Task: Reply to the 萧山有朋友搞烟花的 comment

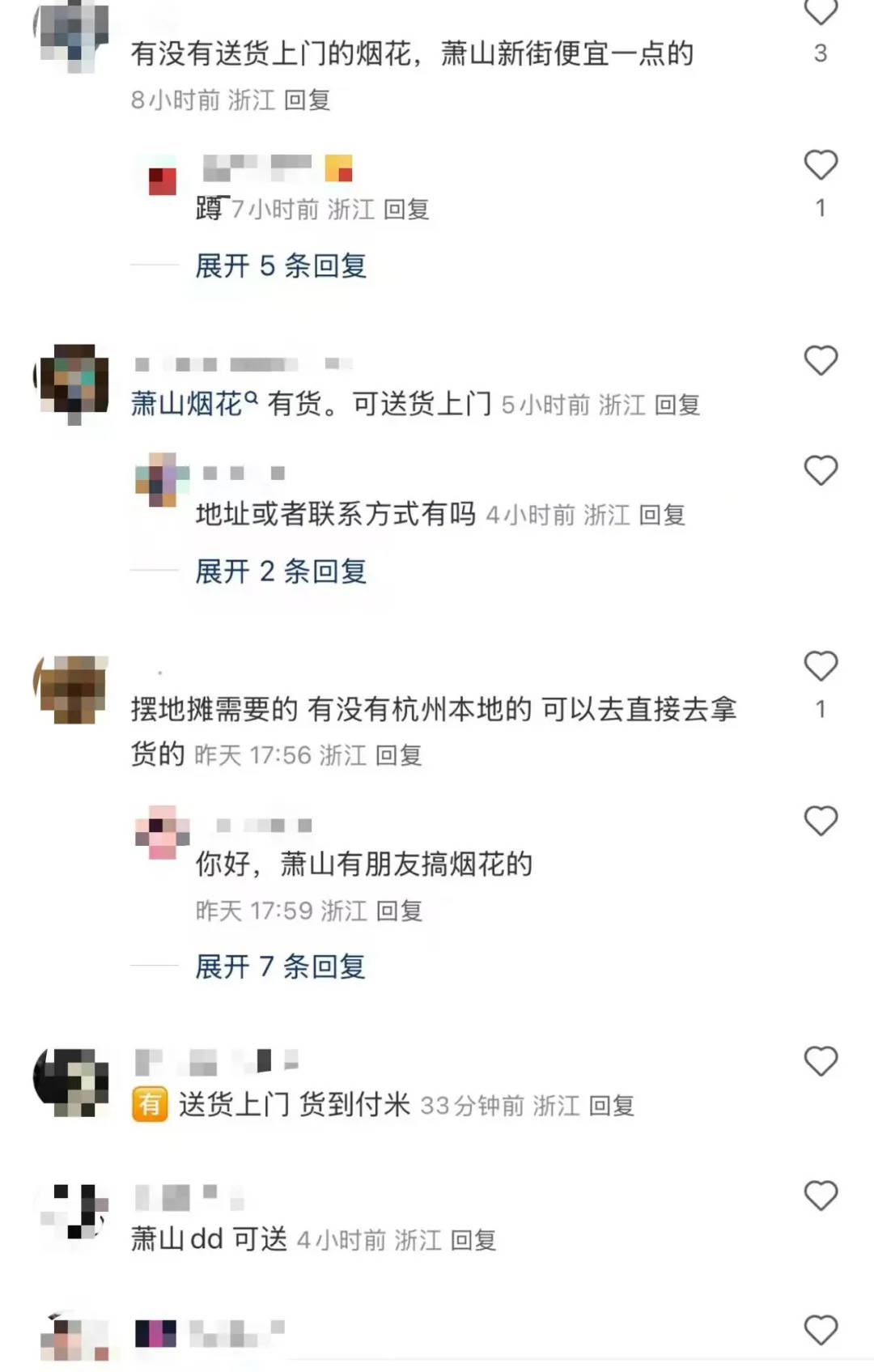Action: click(399, 911)
